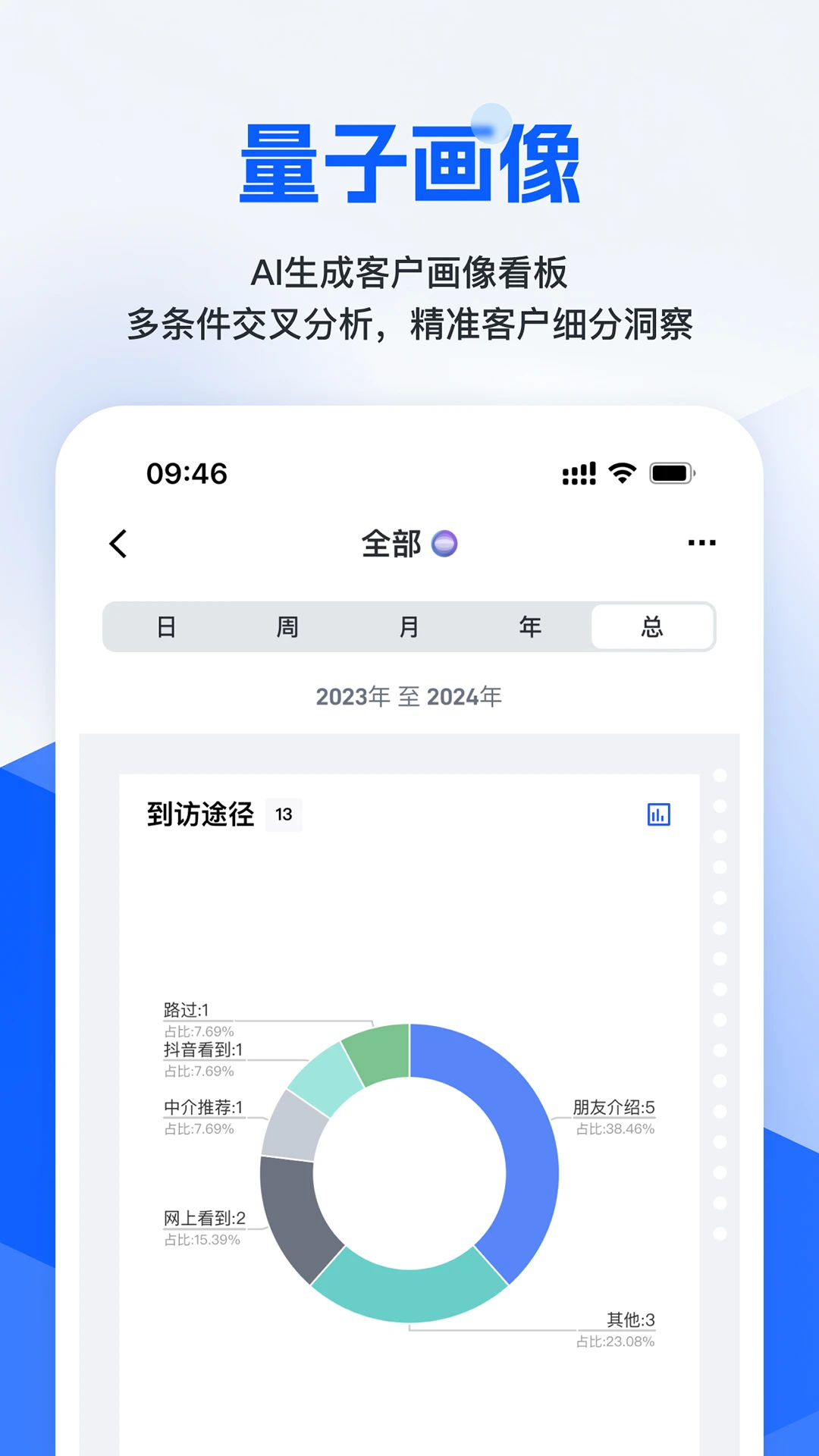This screenshot has width=819, height=1456.
Task: Tap the Wi-Fi icon in status bar
Action: [620, 472]
